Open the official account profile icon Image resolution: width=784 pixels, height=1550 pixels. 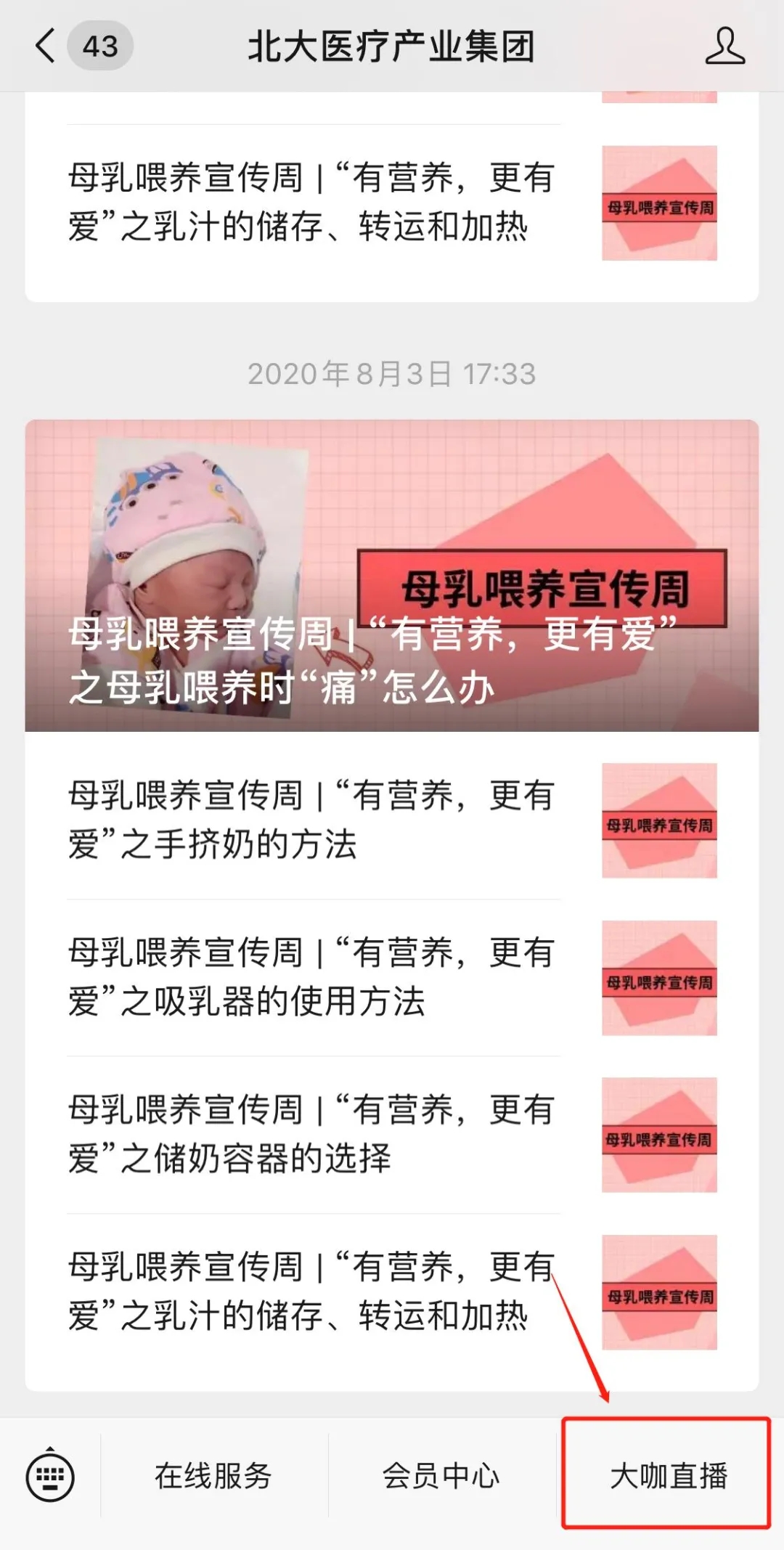pyautogui.click(x=724, y=46)
